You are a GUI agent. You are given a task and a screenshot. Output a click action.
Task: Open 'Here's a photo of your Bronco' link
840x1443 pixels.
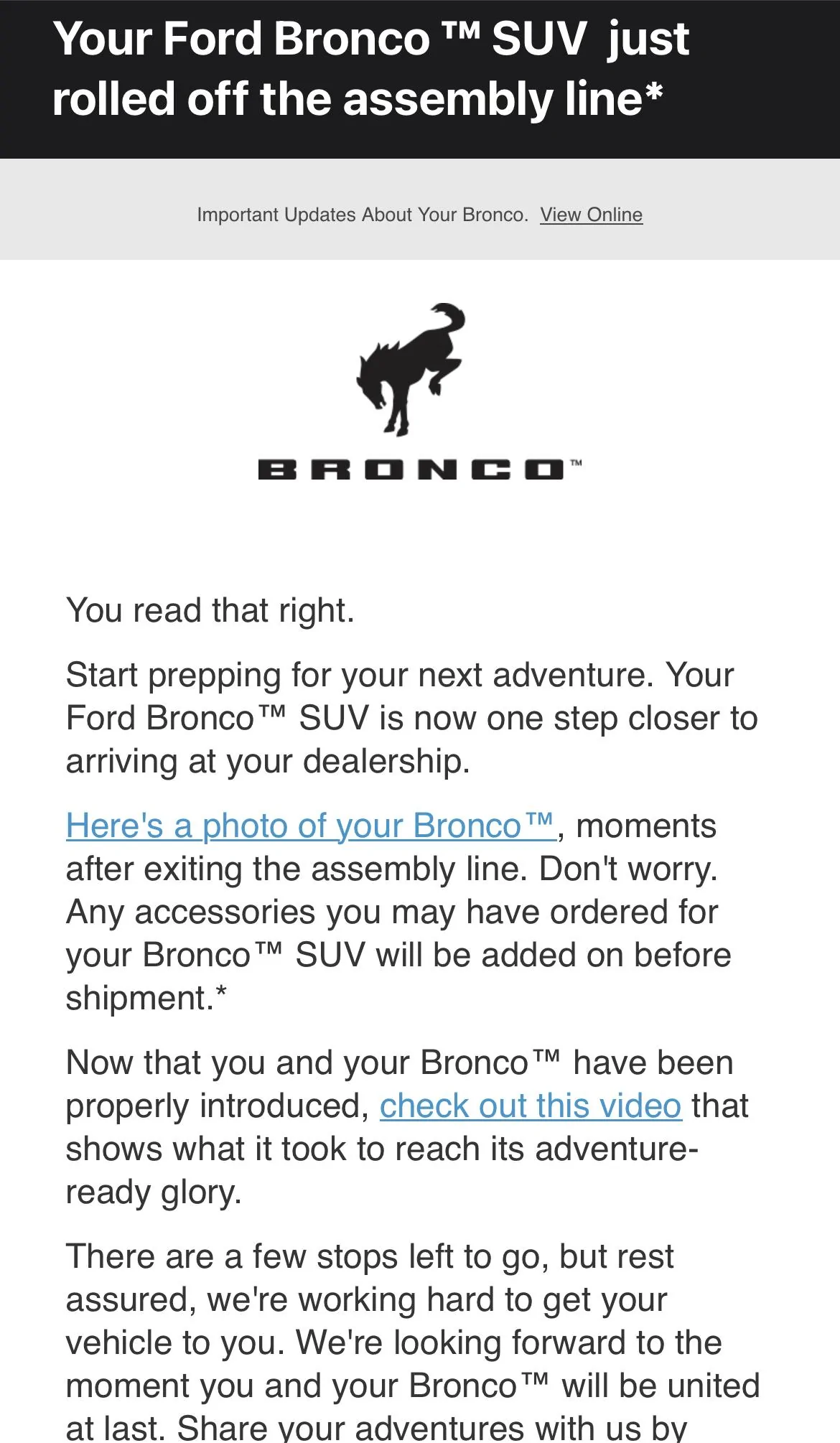pos(310,826)
